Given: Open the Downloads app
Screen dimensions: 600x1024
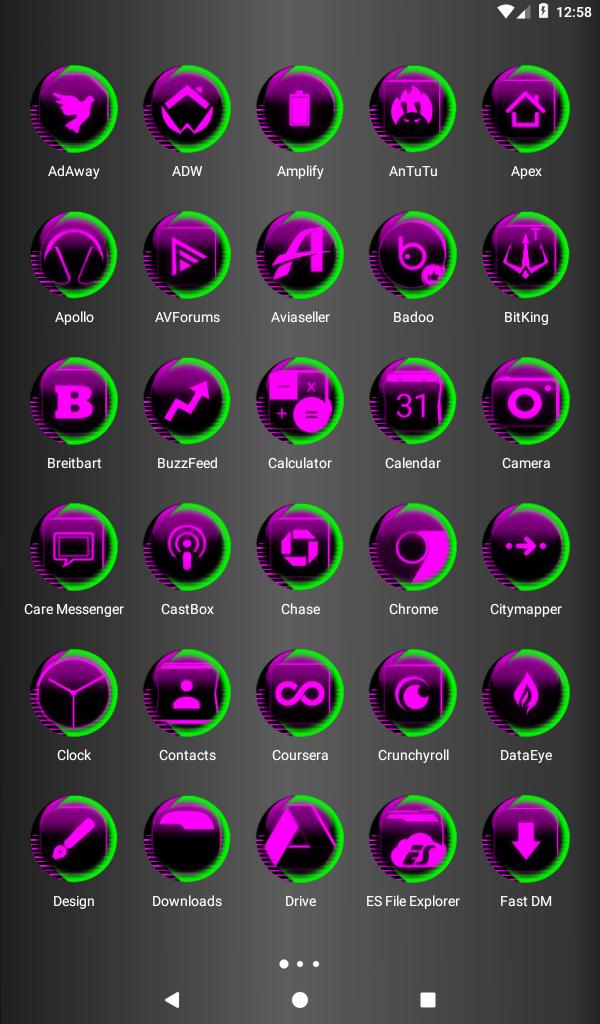Looking at the screenshot, I should pyautogui.click(x=187, y=840).
